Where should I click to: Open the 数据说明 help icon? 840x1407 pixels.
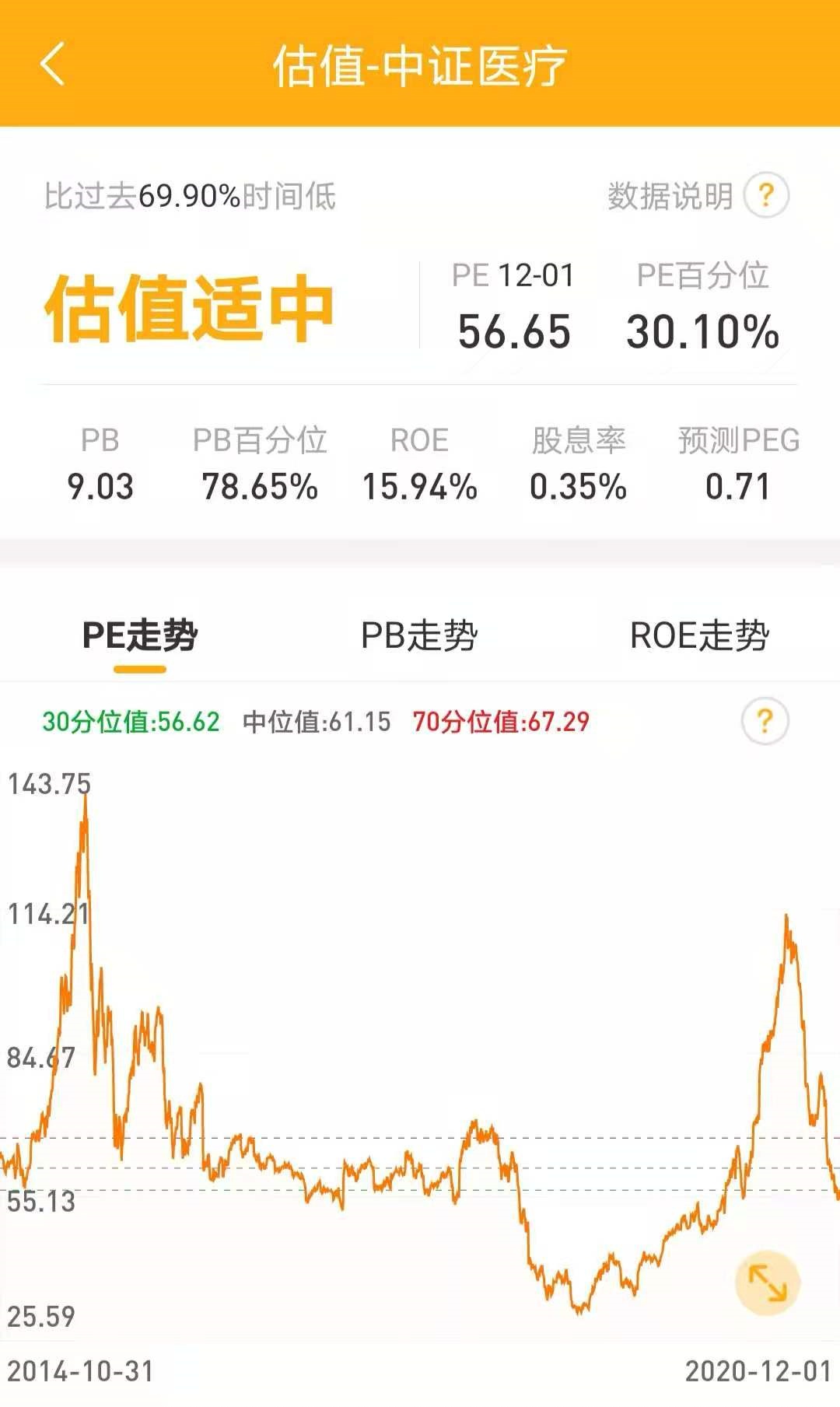766,195
